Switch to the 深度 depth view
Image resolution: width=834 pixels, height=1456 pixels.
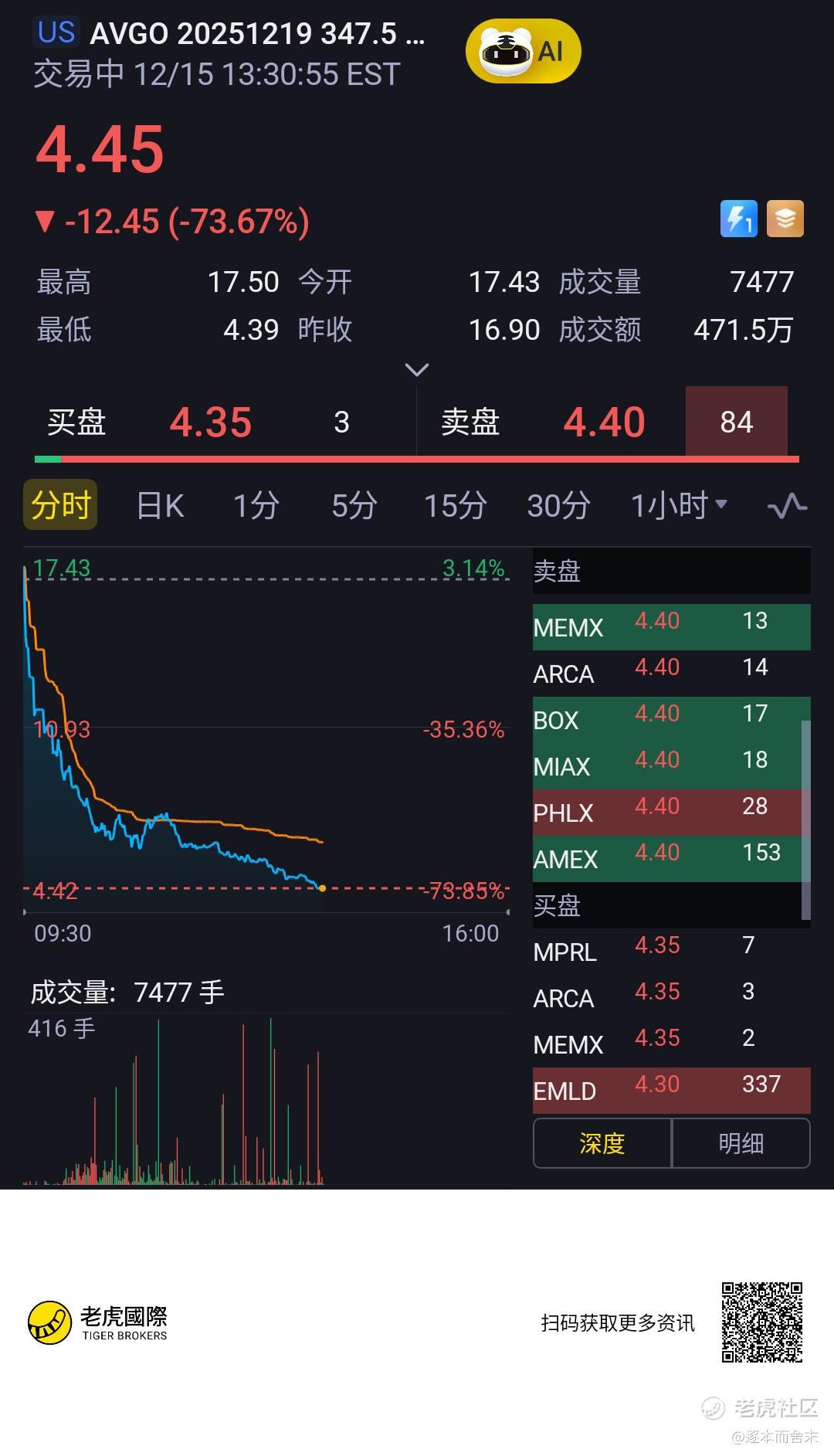(602, 1143)
